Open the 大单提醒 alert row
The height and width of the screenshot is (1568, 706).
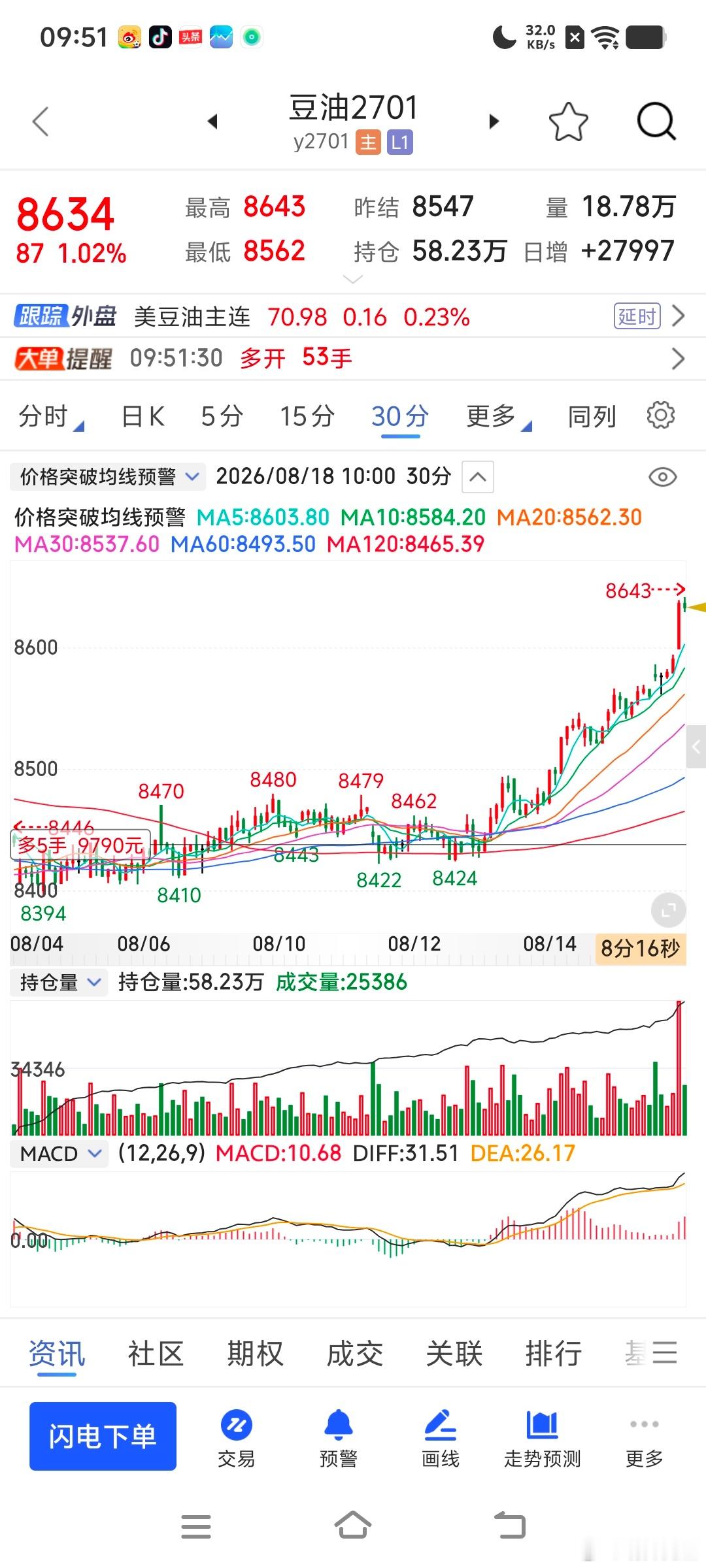click(353, 358)
